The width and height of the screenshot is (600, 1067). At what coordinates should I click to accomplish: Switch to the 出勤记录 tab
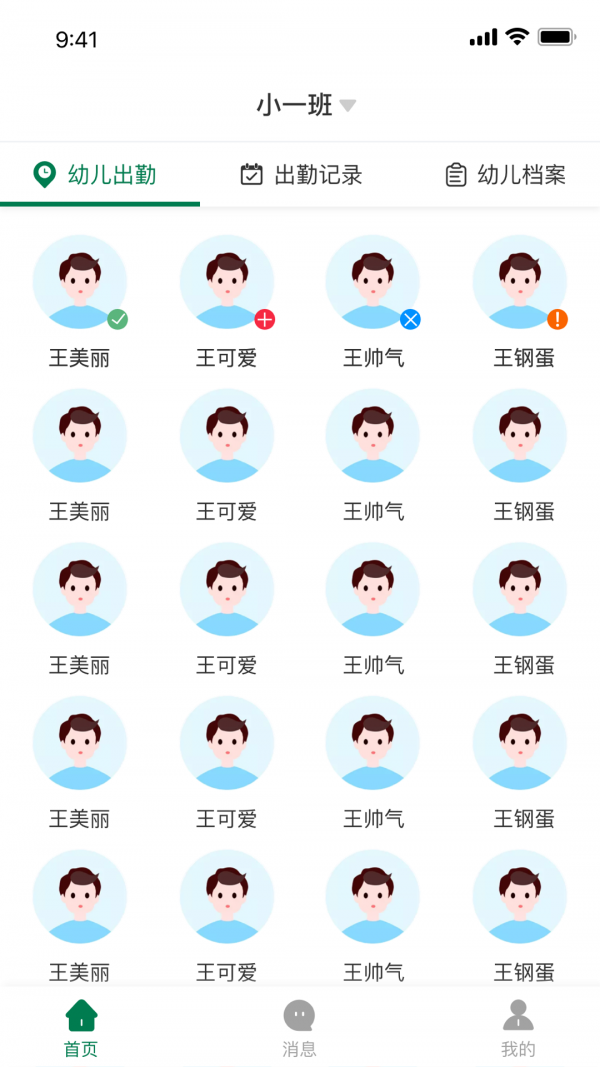click(x=301, y=175)
